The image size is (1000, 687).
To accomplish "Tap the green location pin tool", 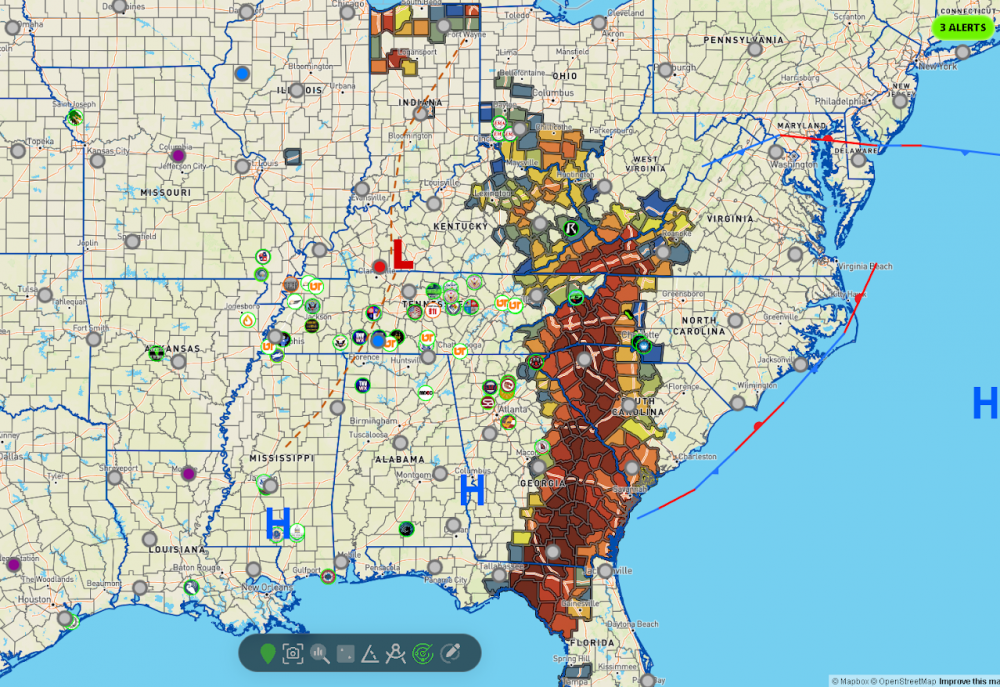I will [267, 653].
